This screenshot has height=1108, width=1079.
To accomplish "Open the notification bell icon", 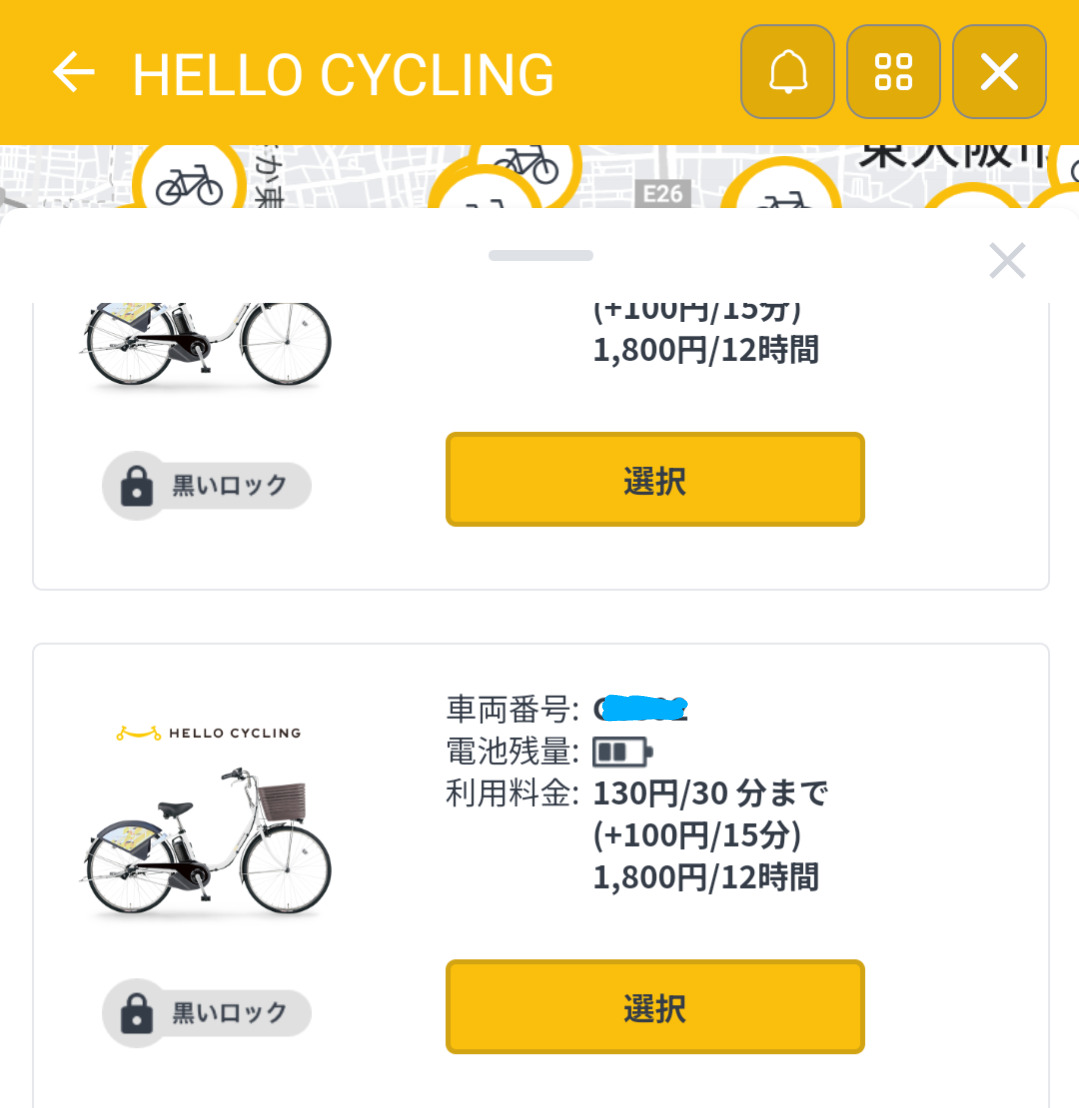I will pyautogui.click(x=787, y=71).
